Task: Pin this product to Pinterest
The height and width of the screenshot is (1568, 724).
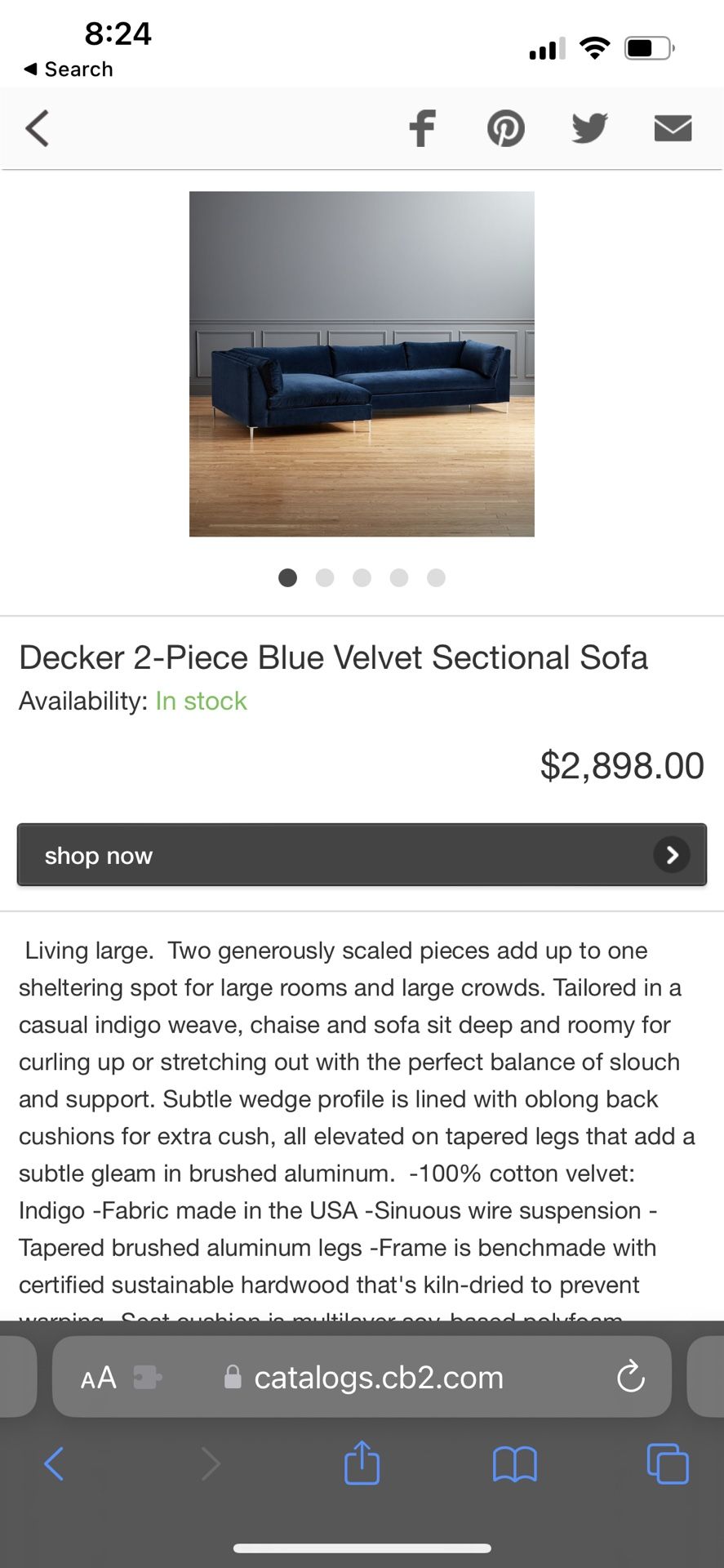Action: [x=506, y=127]
